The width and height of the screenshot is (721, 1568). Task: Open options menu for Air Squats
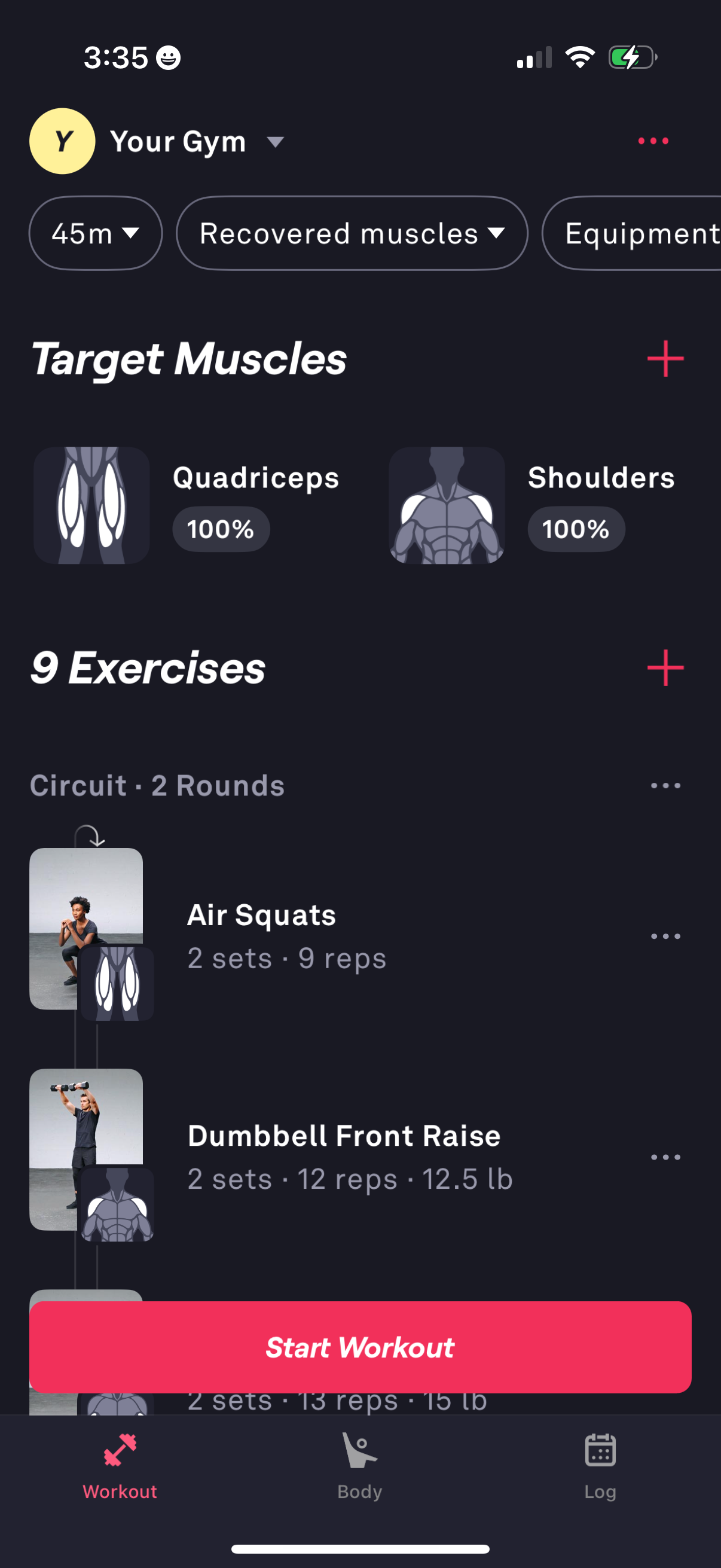[665, 935]
